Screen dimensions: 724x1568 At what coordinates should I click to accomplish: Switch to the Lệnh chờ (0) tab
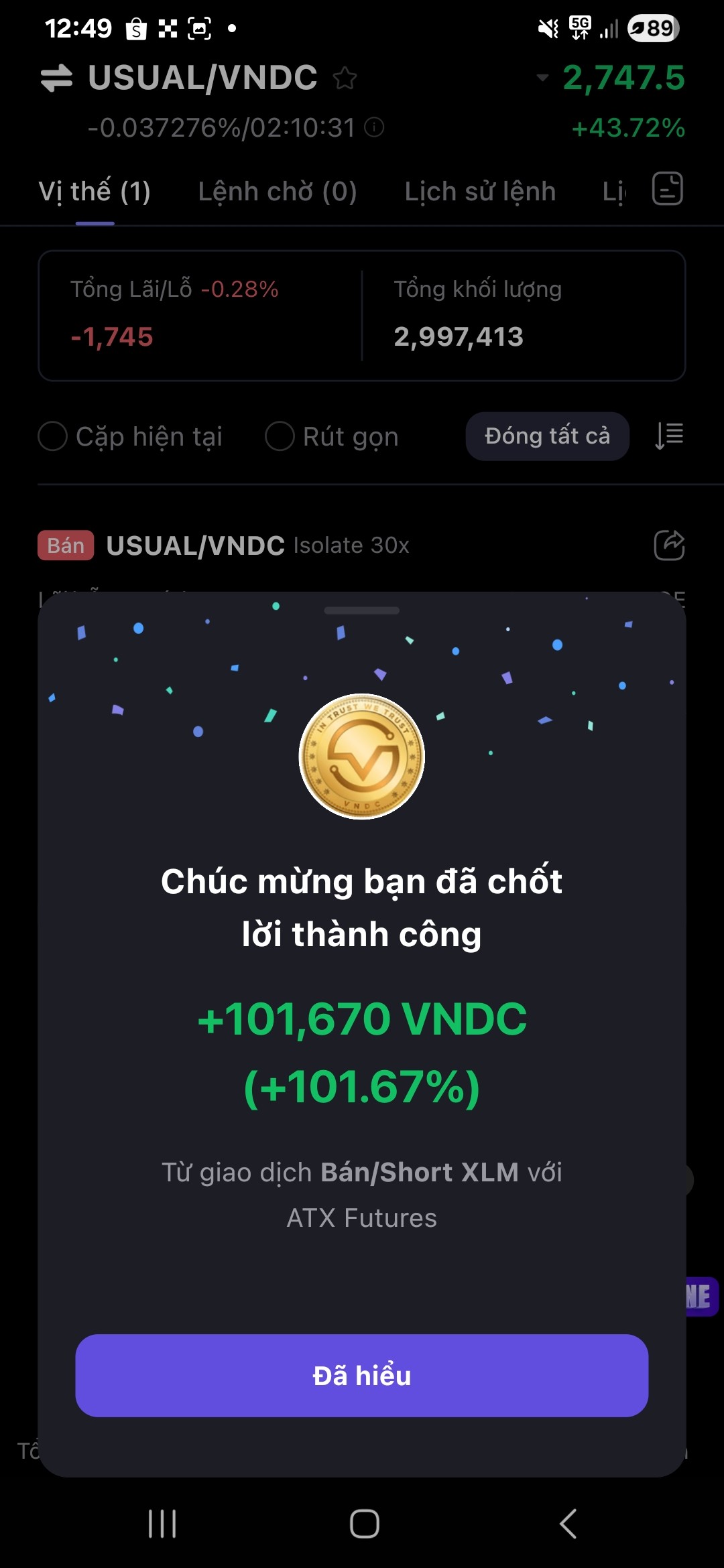(277, 192)
